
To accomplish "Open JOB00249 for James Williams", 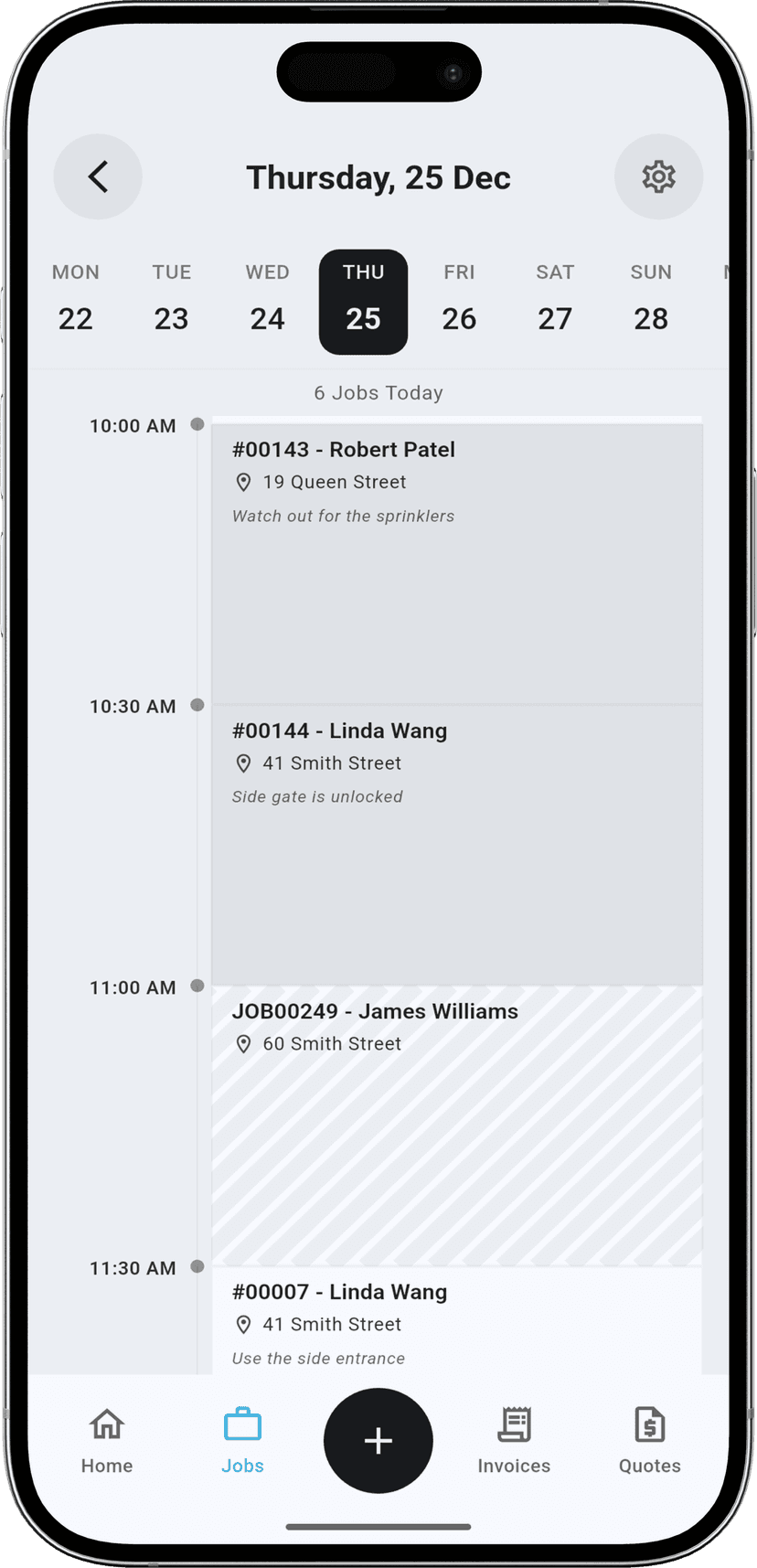I will [x=457, y=1125].
